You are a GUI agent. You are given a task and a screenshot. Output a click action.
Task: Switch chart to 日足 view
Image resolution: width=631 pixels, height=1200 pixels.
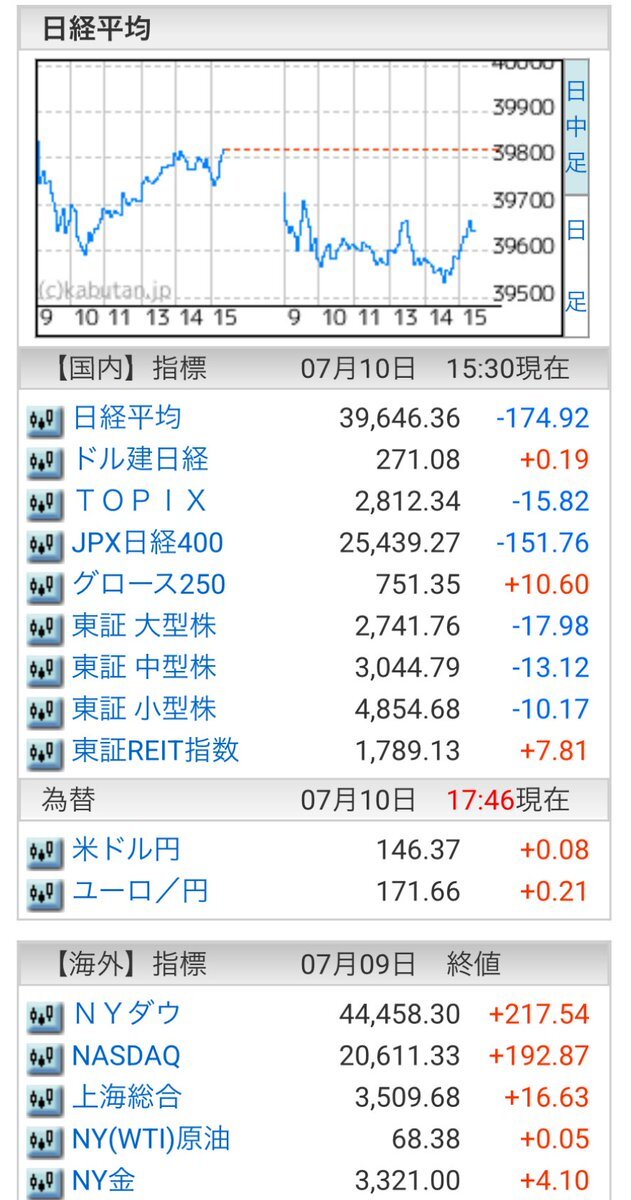[576, 265]
